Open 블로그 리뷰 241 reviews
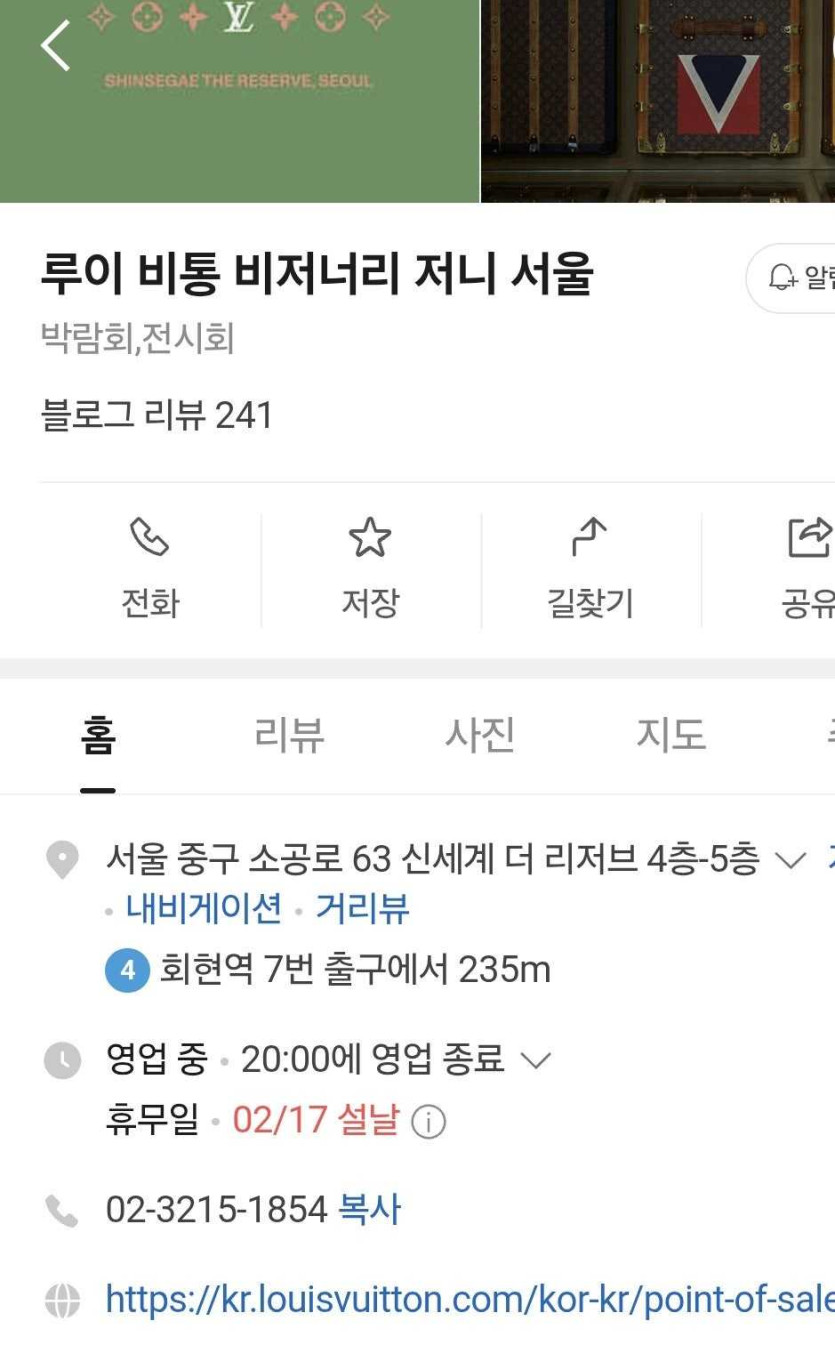Image resolution: width=835 pixels, height=1353 pixels. pos(157,415)
